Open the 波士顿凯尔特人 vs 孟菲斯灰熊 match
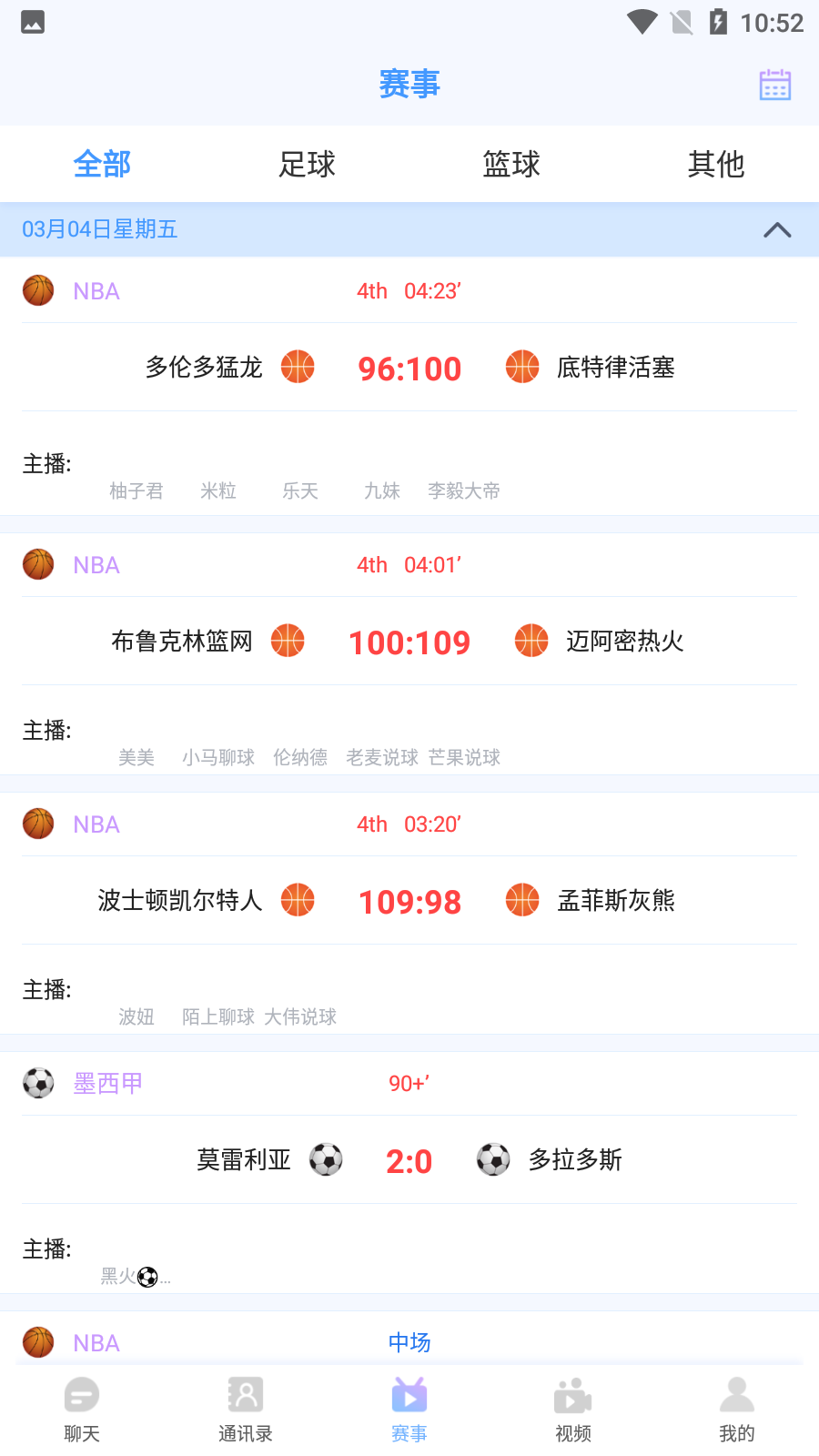The height and width of the screenshot is (1456, 819). click(x=409, y=901)
